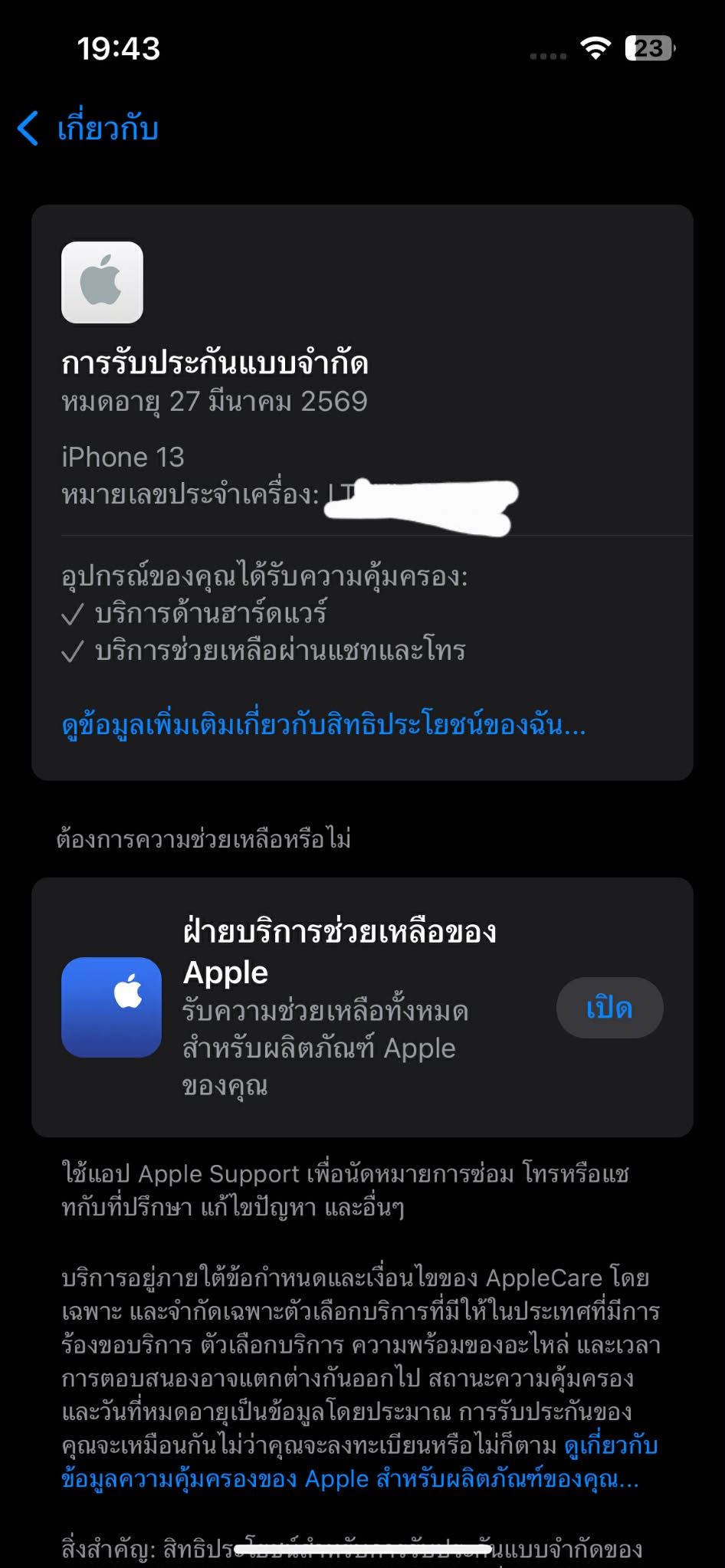
Task: Tap the Wi-Fi icon in status bar
Action: 594,49
